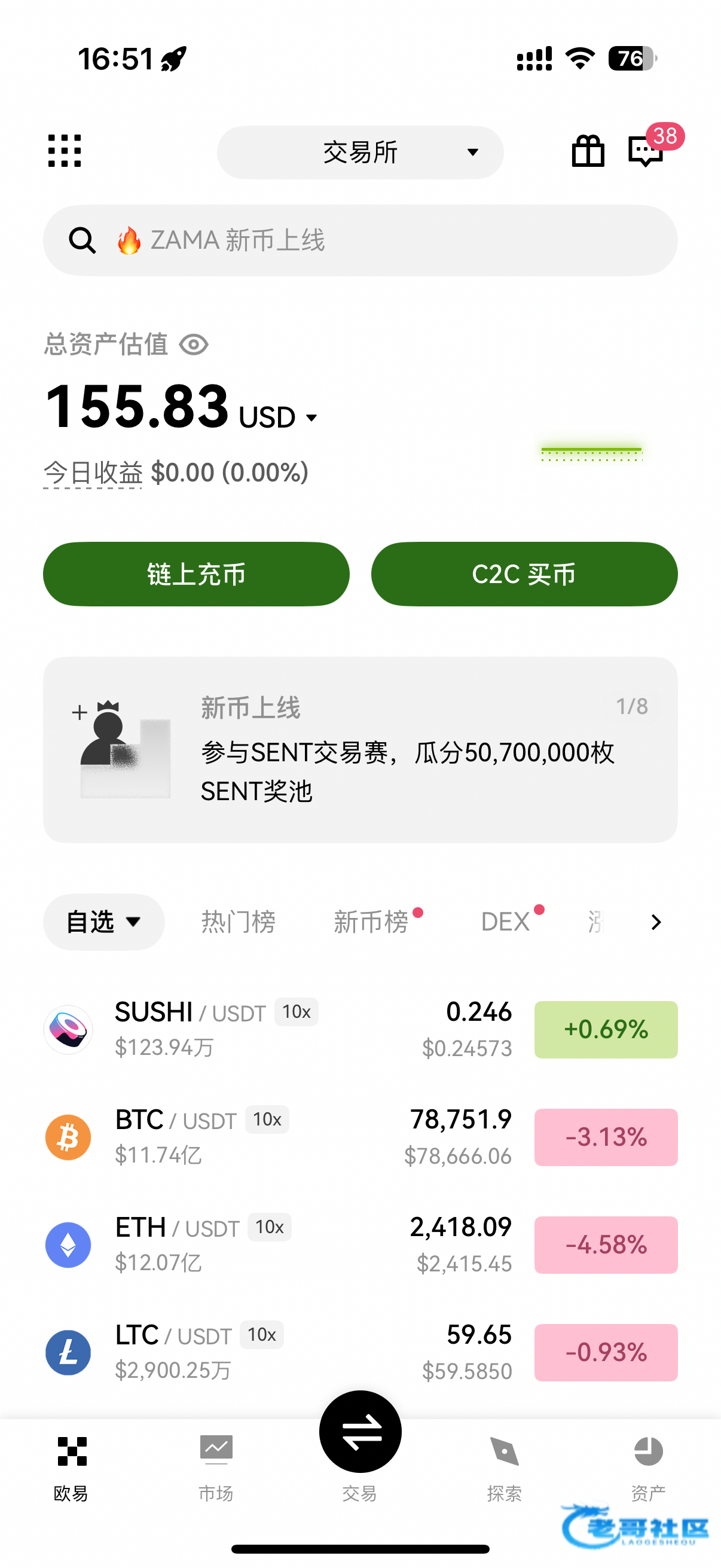Viewport: 721px width, 1568px height.
Task: Switch to the DEX tab
Action: point(505,922)
